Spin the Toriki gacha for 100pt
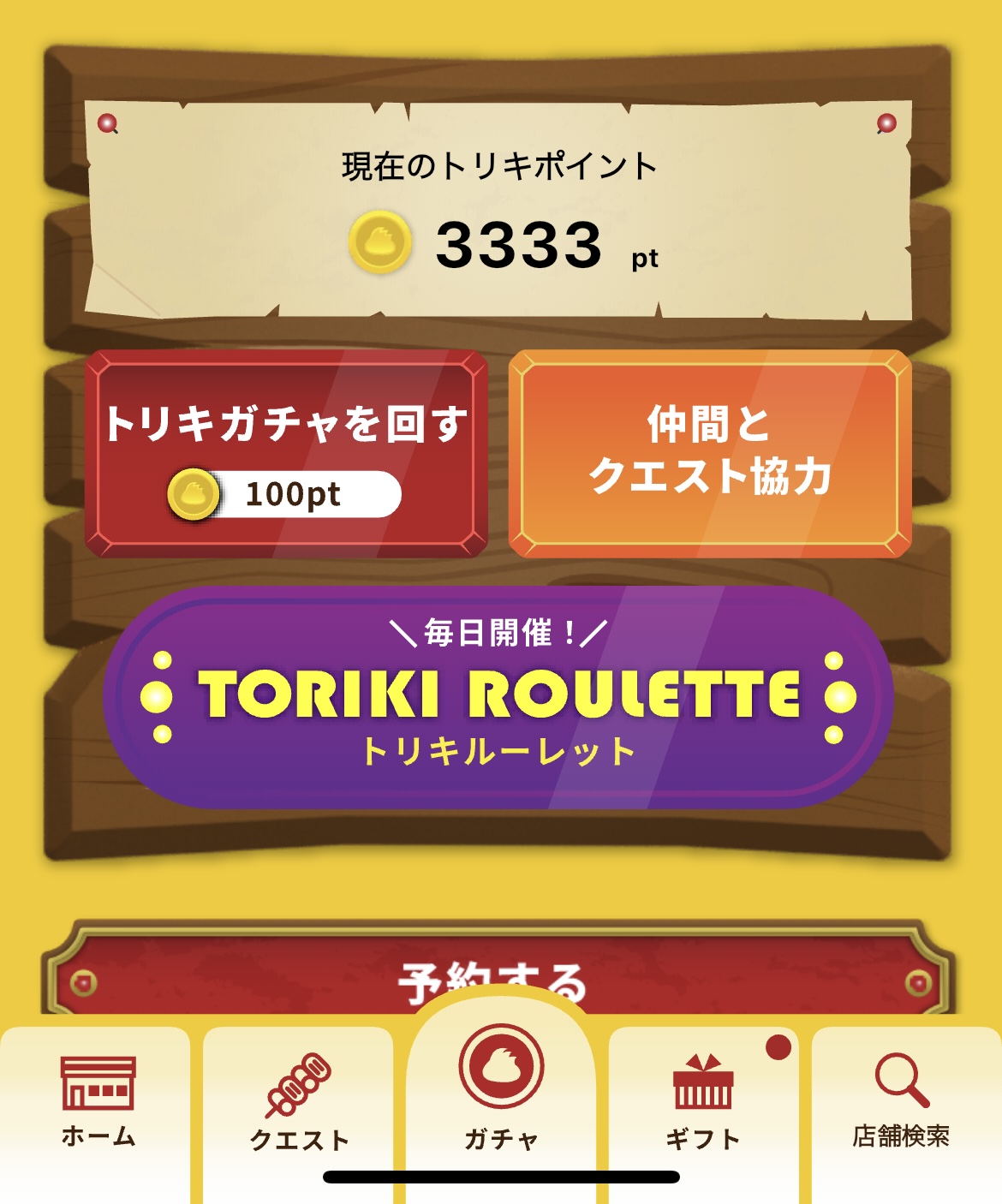This screenshot has height=1204, width=1002. [x=286, y=454]
